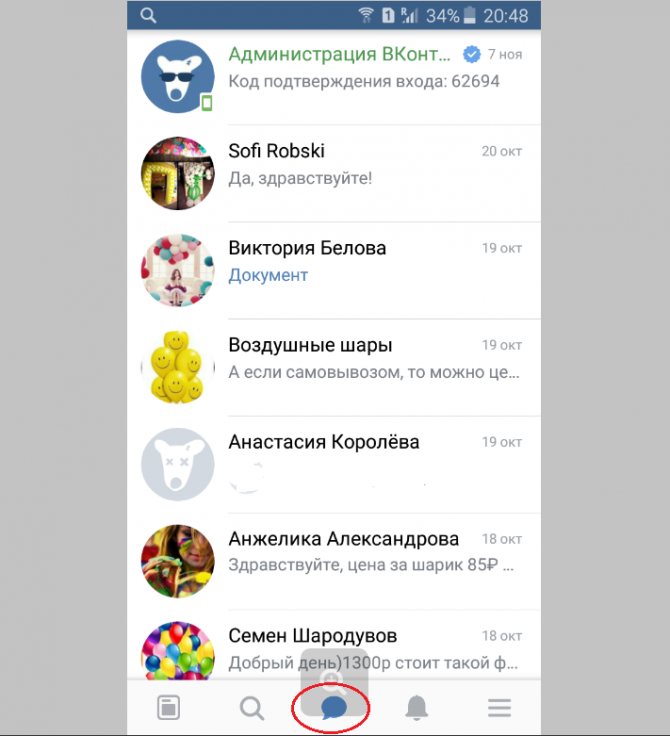Select the messages tab

point(333,708)
